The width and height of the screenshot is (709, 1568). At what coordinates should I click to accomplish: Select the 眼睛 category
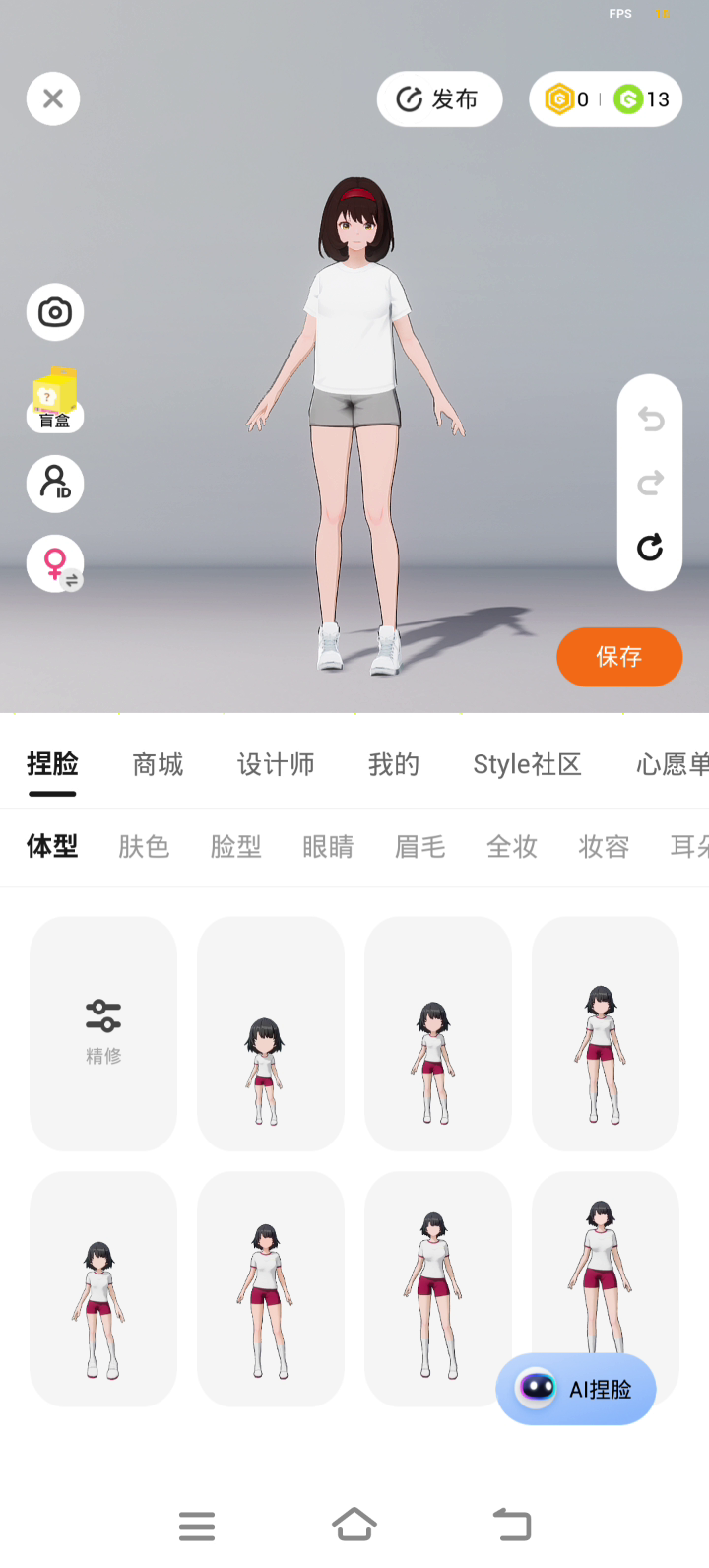pyautogui.click(x=328, y=847)
